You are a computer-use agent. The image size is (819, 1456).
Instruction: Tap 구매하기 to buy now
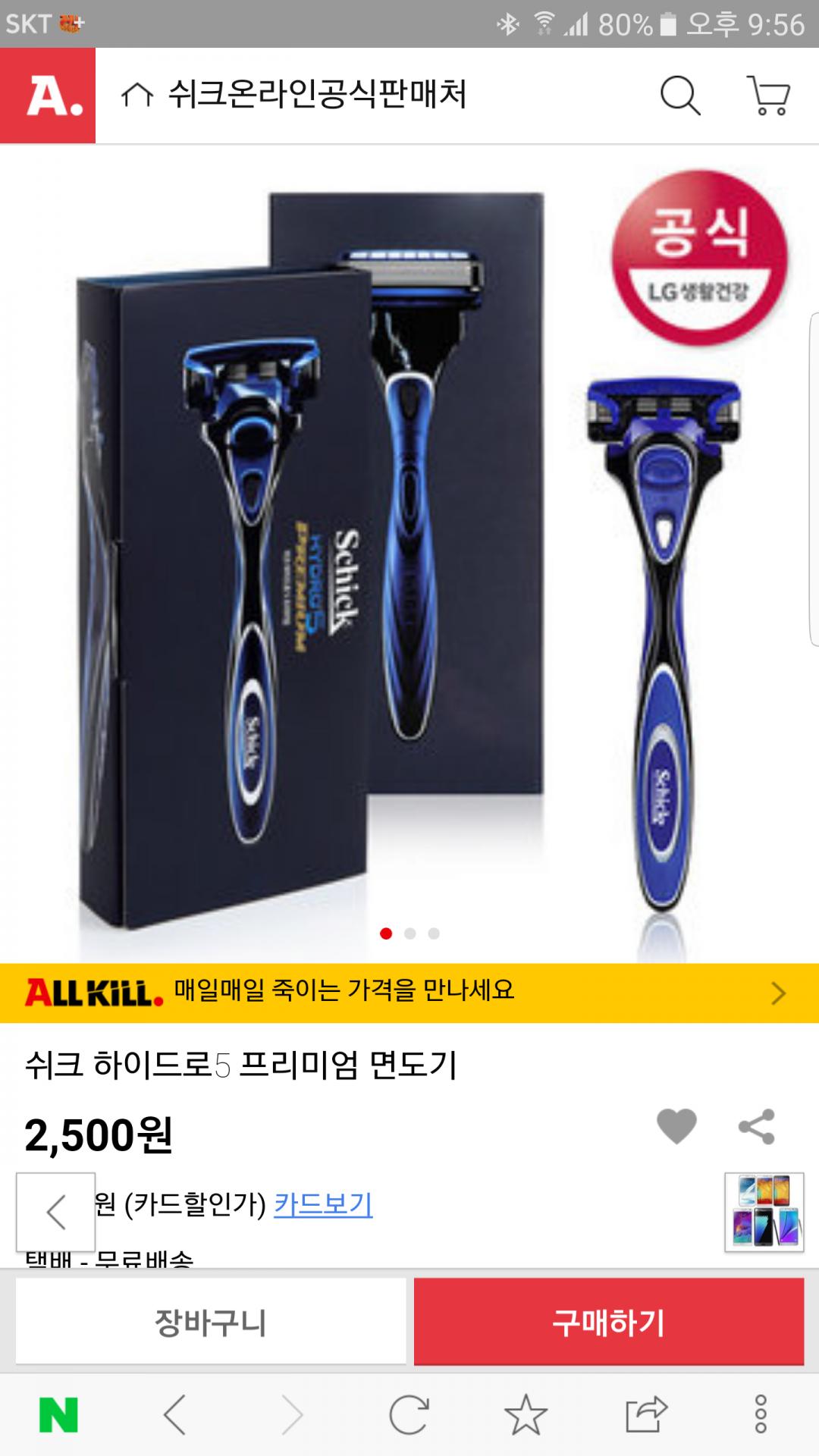(x=608, y=1322)
